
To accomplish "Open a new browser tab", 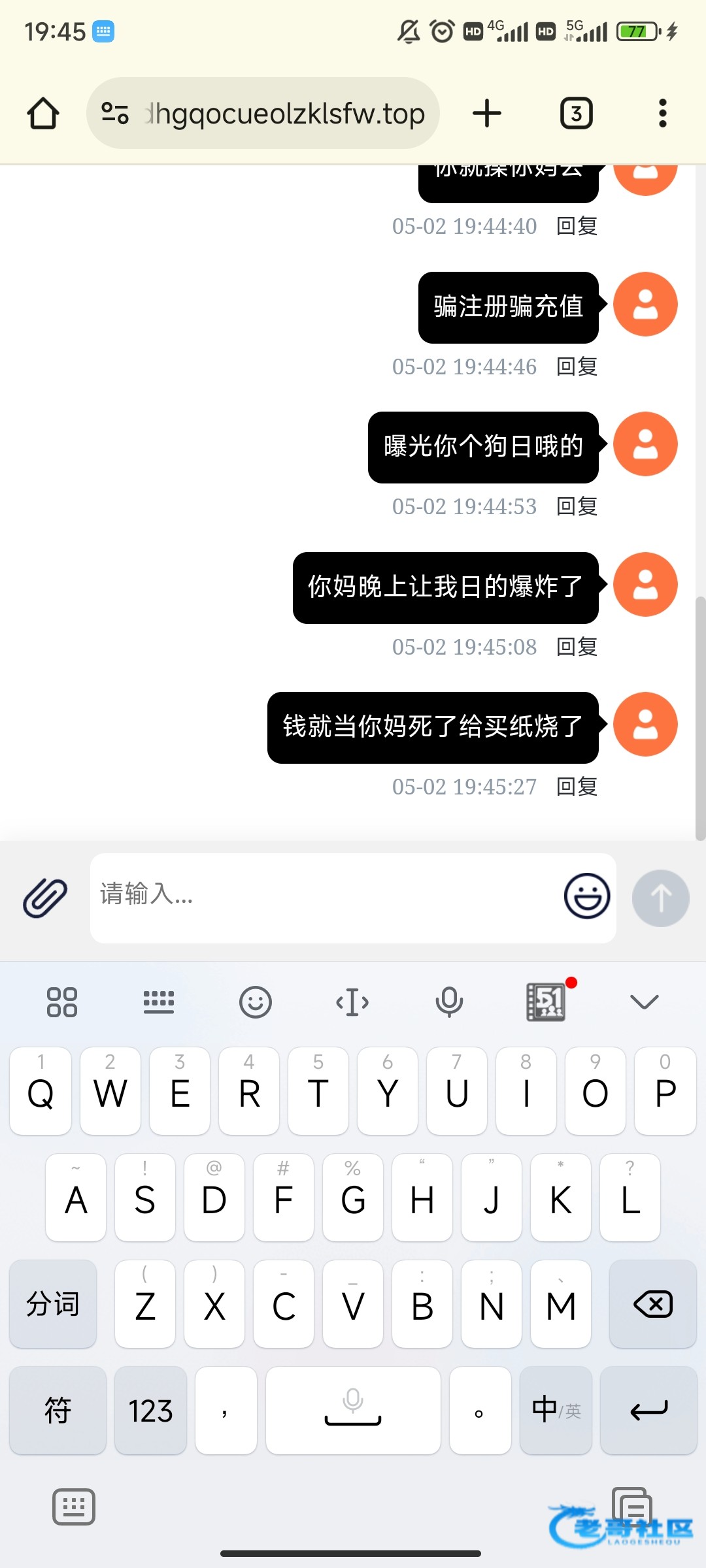I will pyautogui.click(x=487, y=114).
